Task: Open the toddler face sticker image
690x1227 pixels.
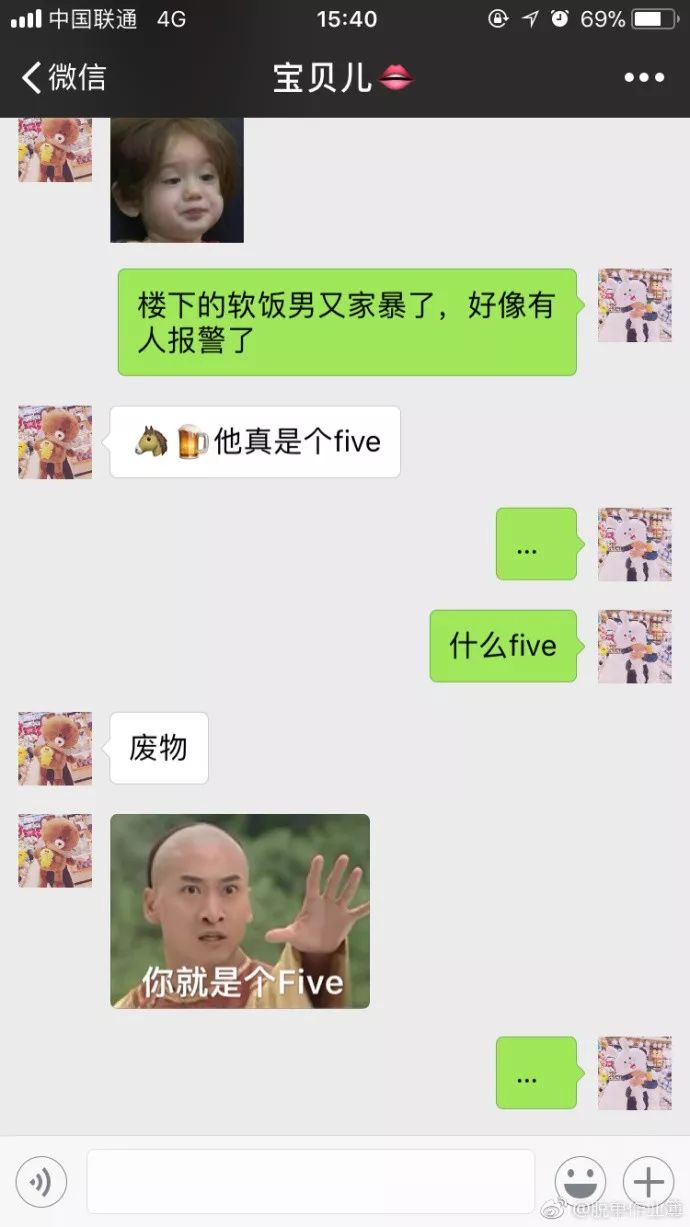Action: pyautogui.click(x=177, y=180)
